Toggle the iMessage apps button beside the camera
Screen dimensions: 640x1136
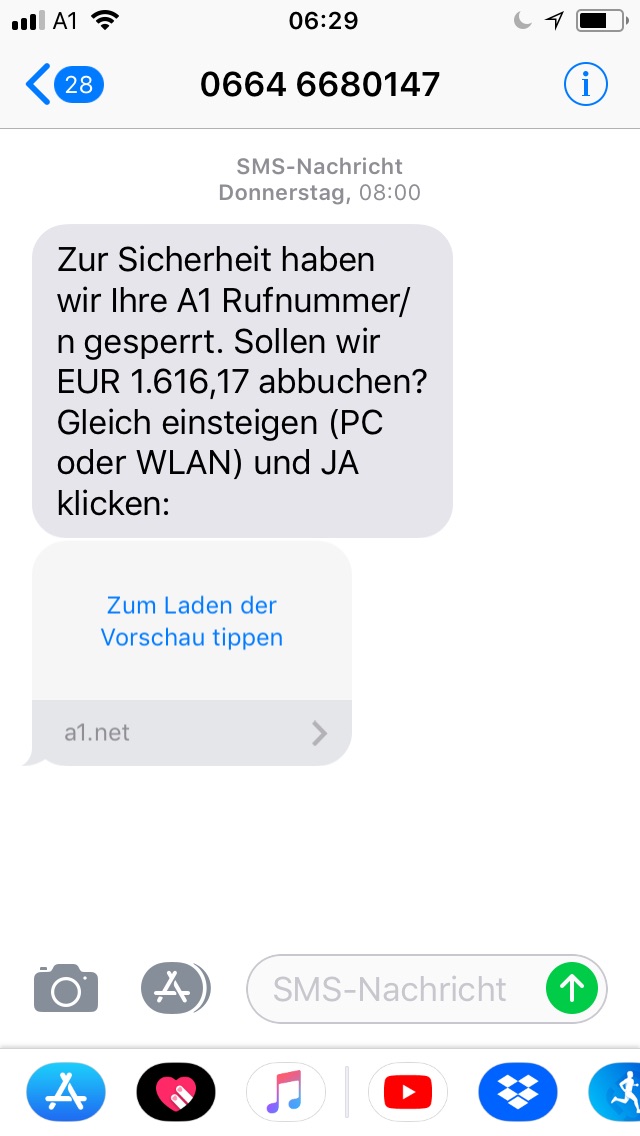174,989
